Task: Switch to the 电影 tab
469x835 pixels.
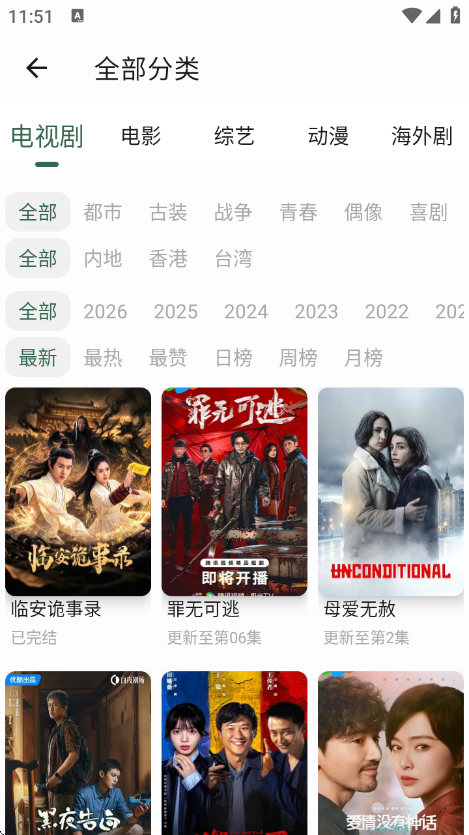Action: [141, 136]
